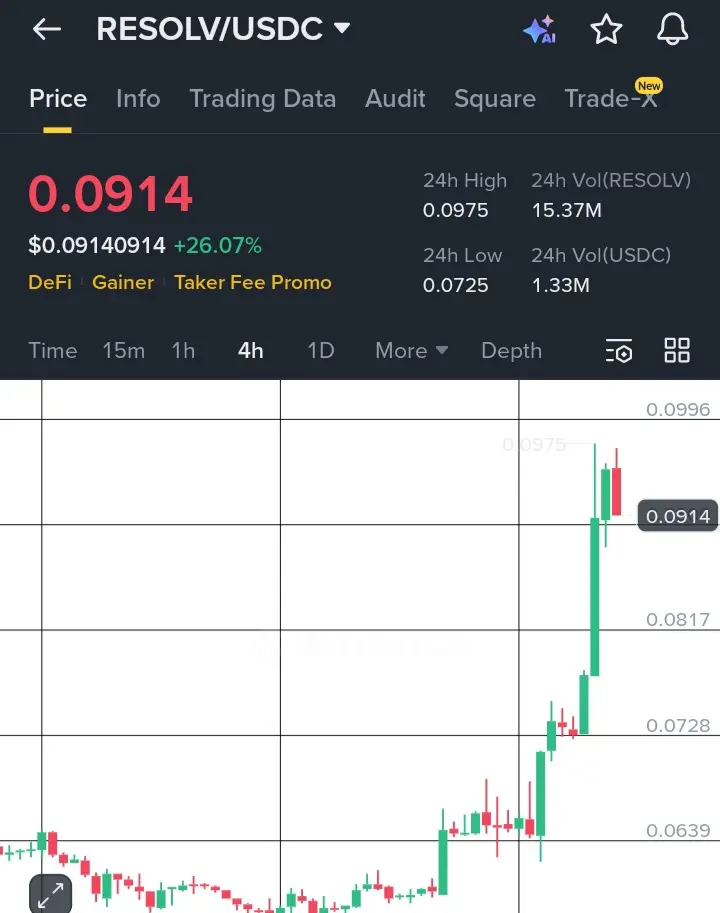Screen dimensions: 720x913
Task: Select the 15m chart interval
Action: [124, 350]
